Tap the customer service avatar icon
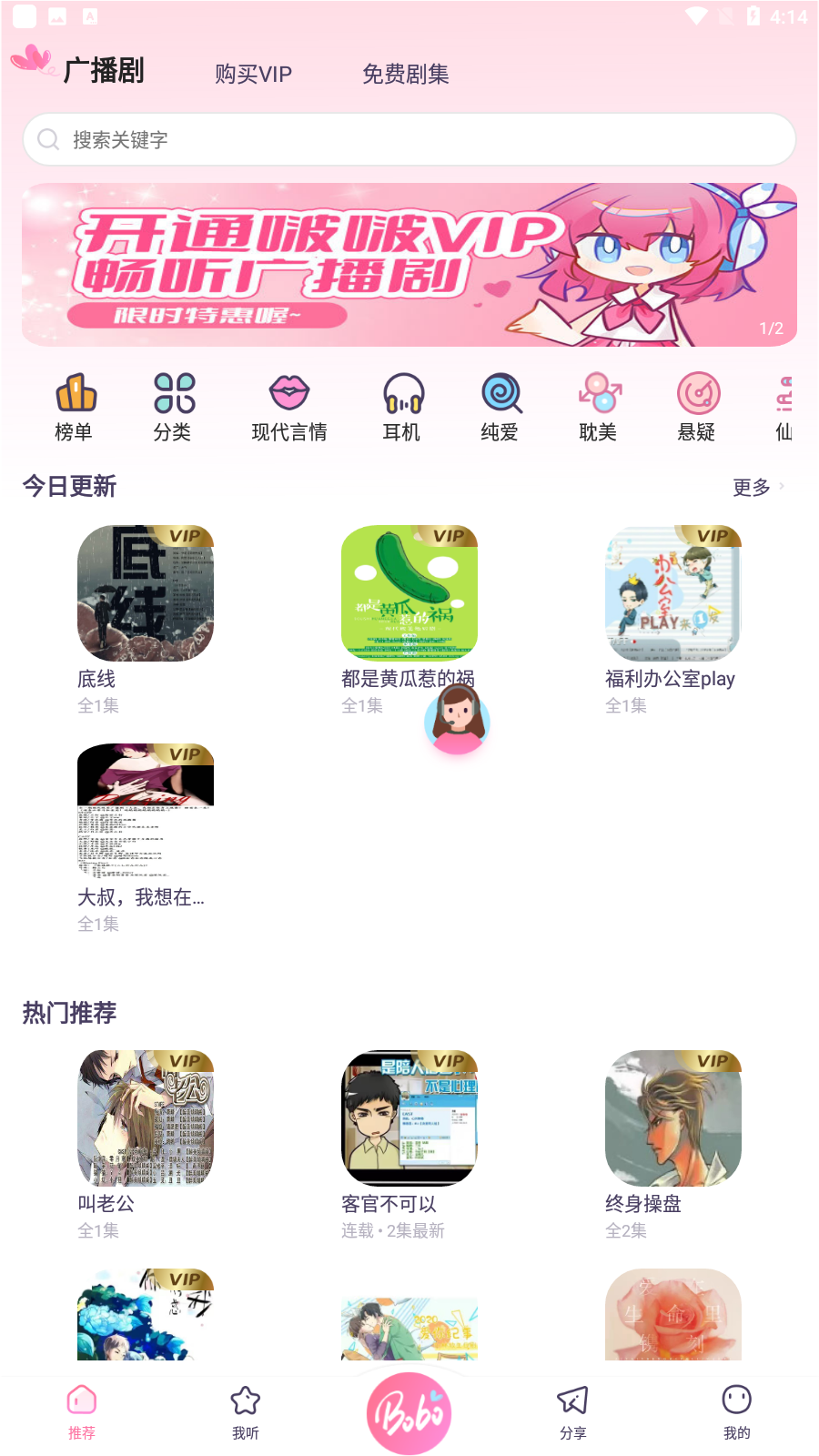Image resolution: width=819 pixels, height=1456 pixels. coord(457,719)
